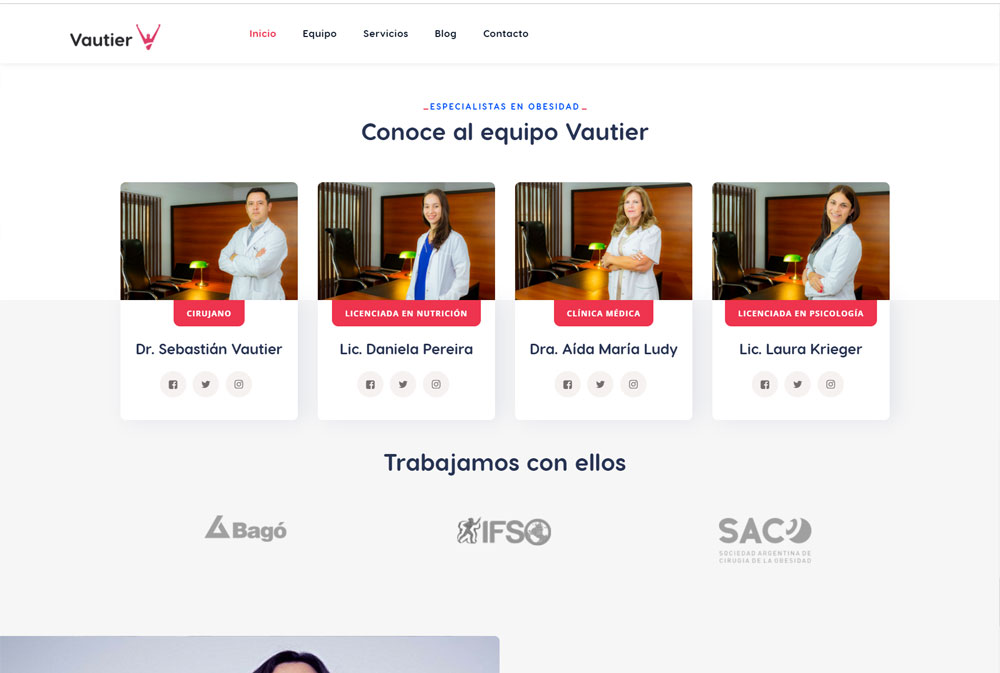This screenshot has width=1000, height=673.
Task: Visit Lic. Daniela Pereira's Twitter profile
Action: (x=403, y=384)
